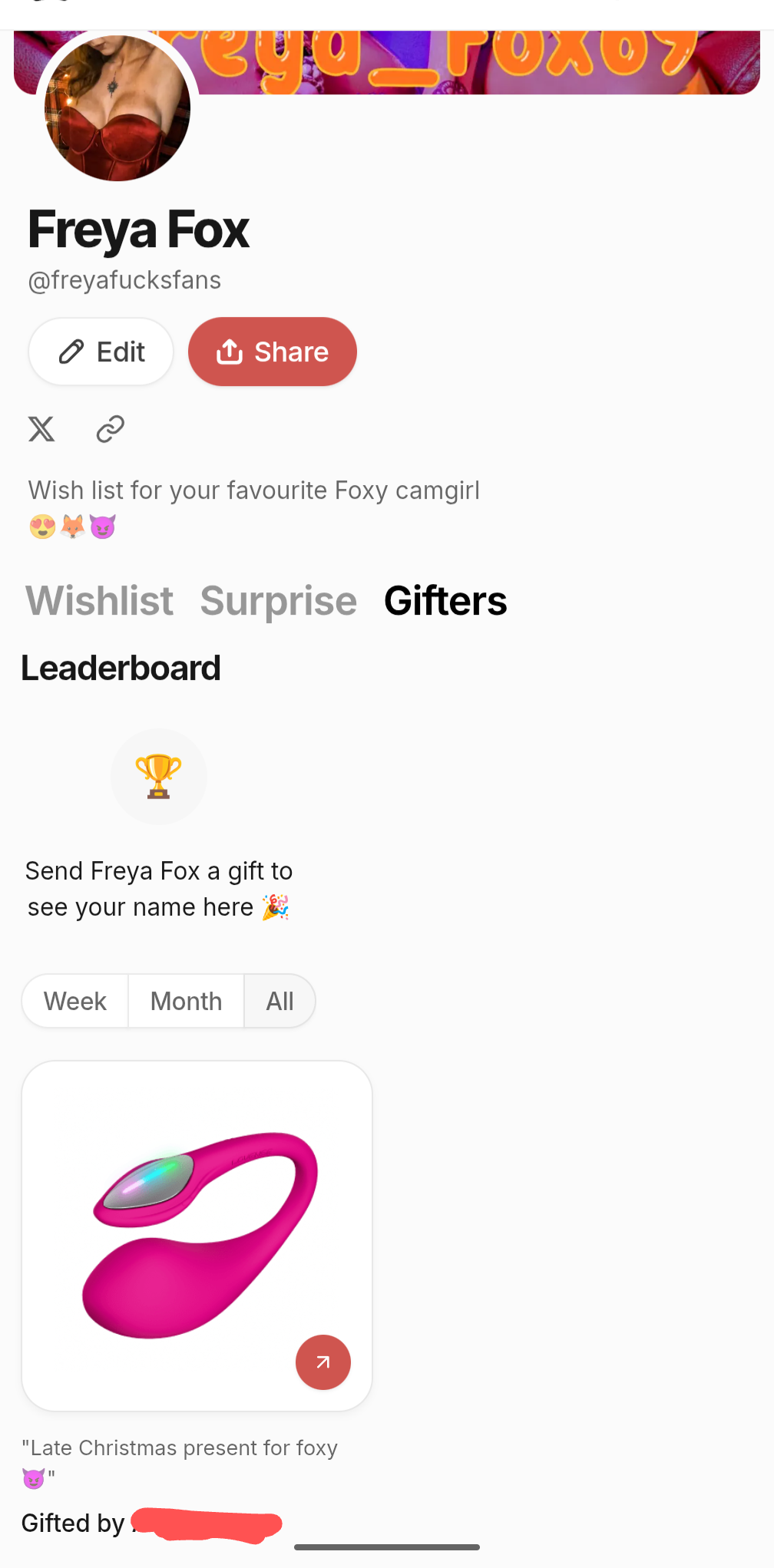This screenshot has width=774, height=1568.
Task: Open the profile picture
Action: [x=117, y=108]
